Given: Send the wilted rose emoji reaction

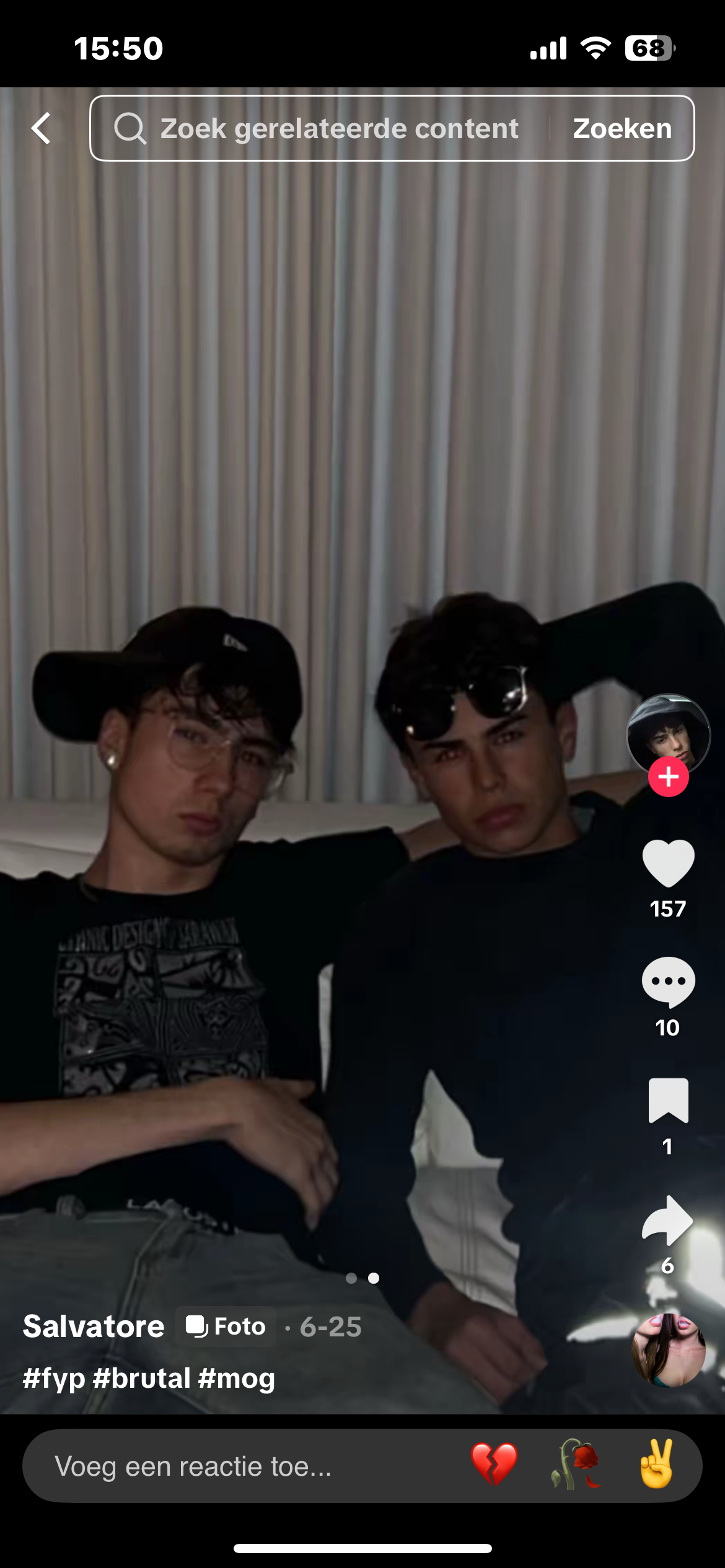Looking at the screenshot, I should click(576, 1465).
